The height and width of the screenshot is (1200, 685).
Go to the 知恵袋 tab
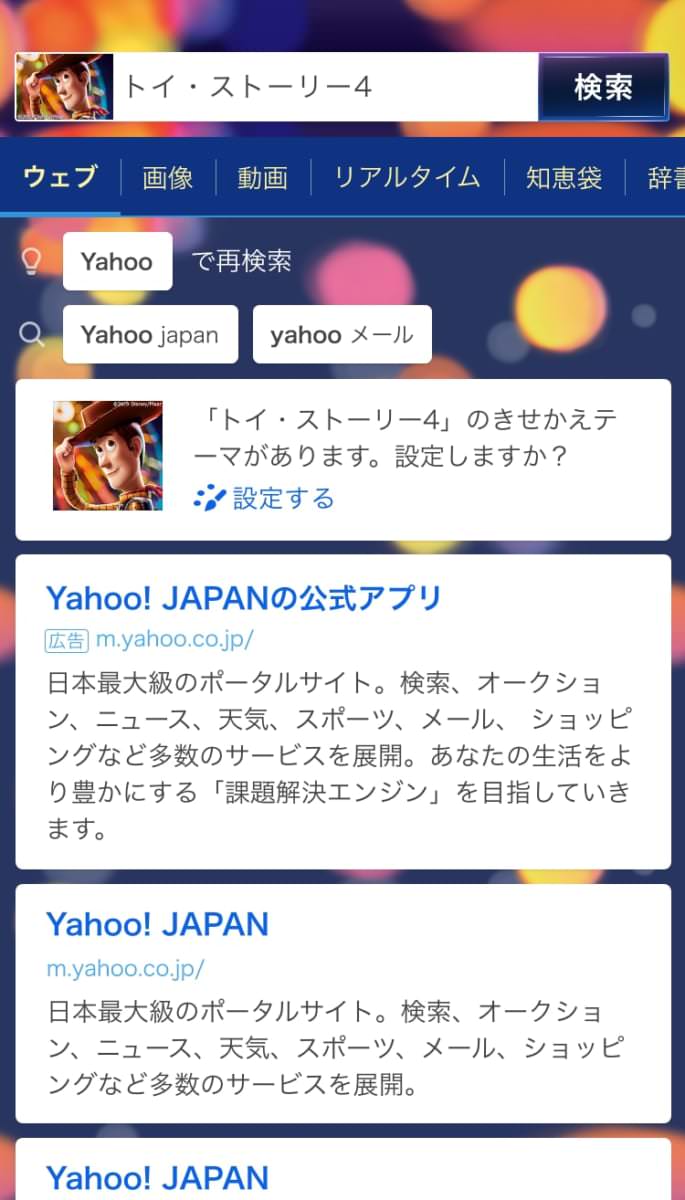564,178
